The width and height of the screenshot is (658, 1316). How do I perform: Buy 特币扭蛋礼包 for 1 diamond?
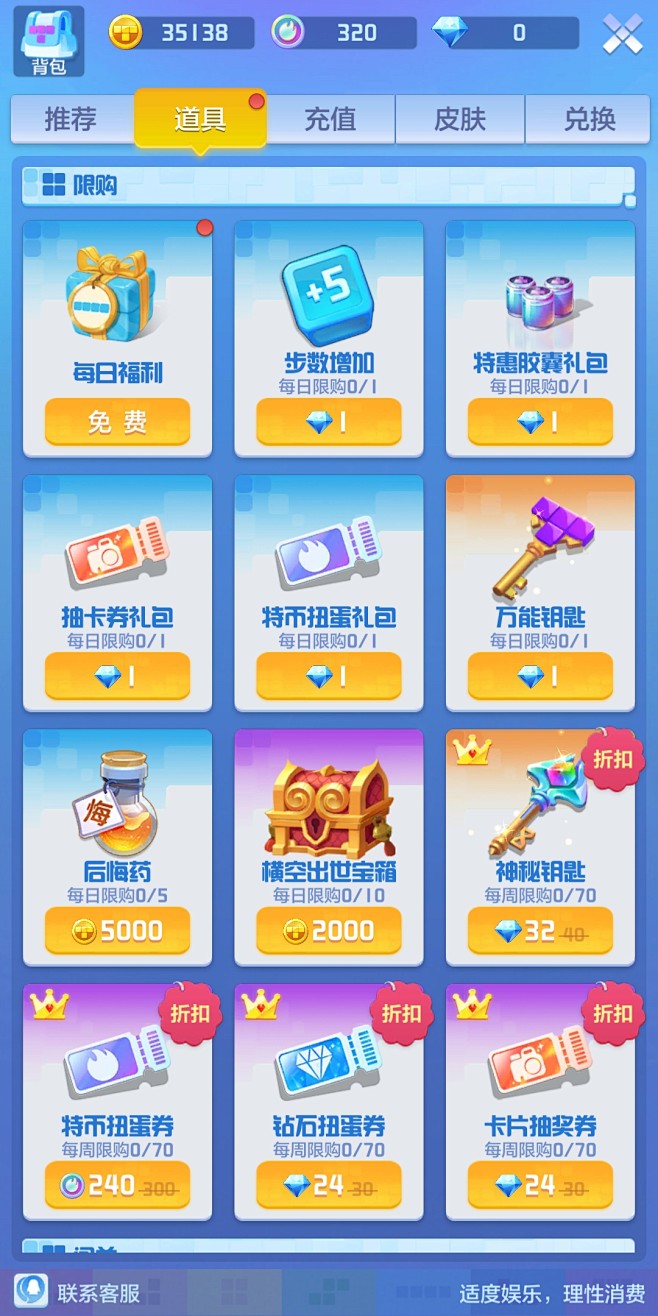tap(329, 676)
